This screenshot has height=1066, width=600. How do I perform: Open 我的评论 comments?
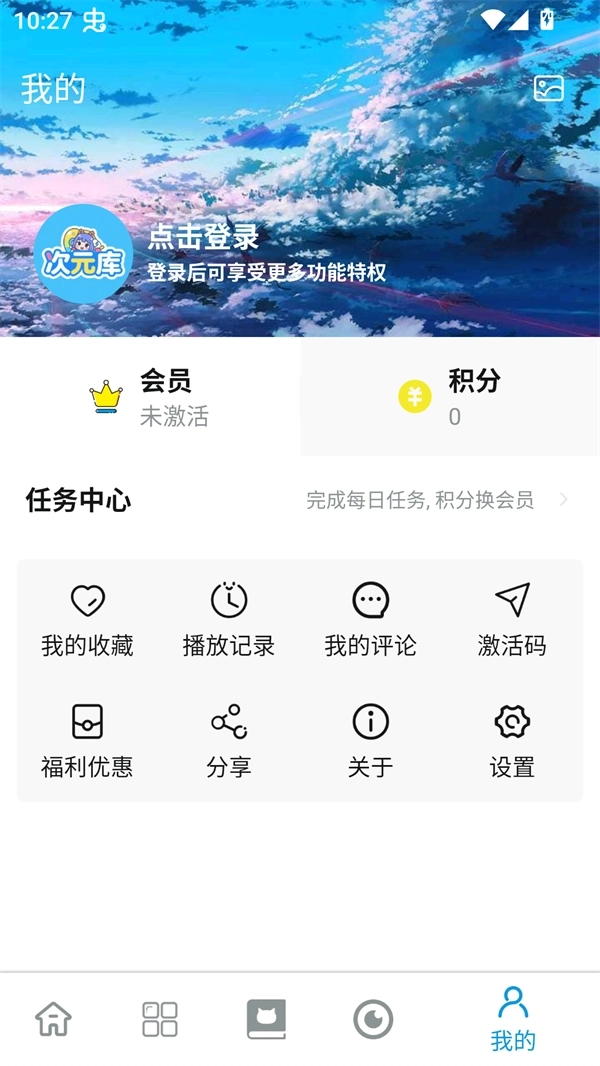(x=371, y=621)
